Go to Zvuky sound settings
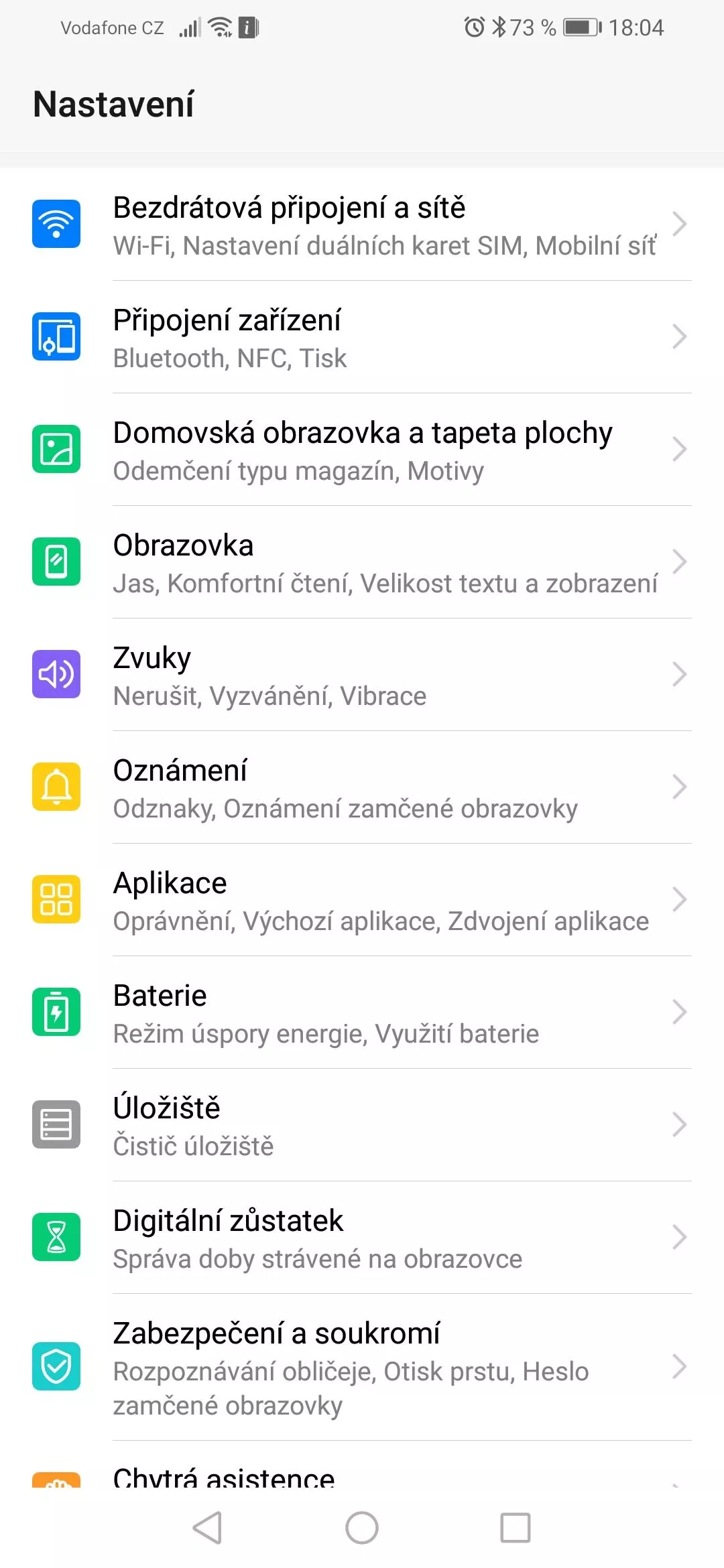Screen dimensions: 724x1568 coord(362,675)
